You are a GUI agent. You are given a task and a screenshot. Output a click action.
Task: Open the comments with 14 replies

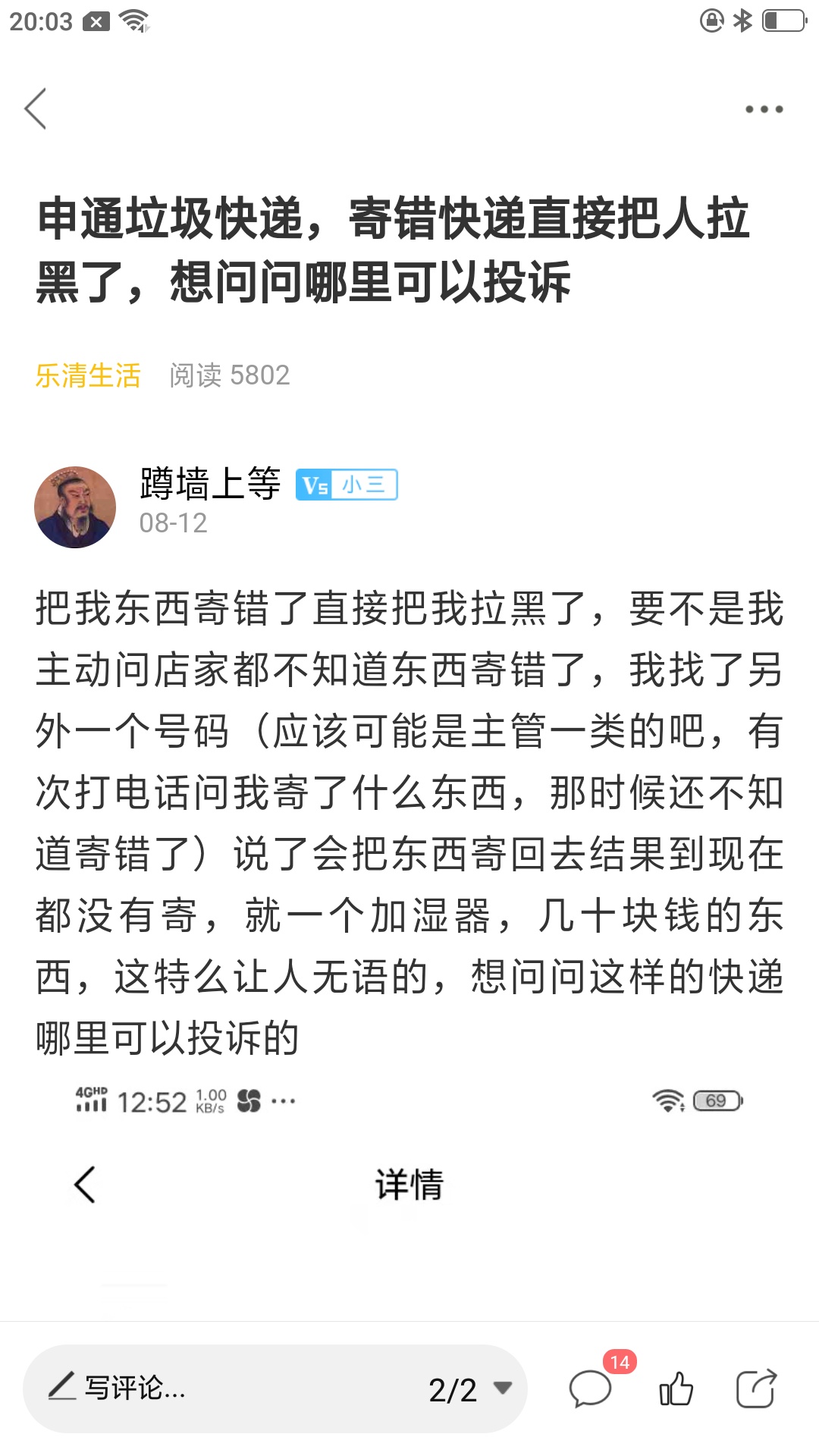tap(591, 1389)
